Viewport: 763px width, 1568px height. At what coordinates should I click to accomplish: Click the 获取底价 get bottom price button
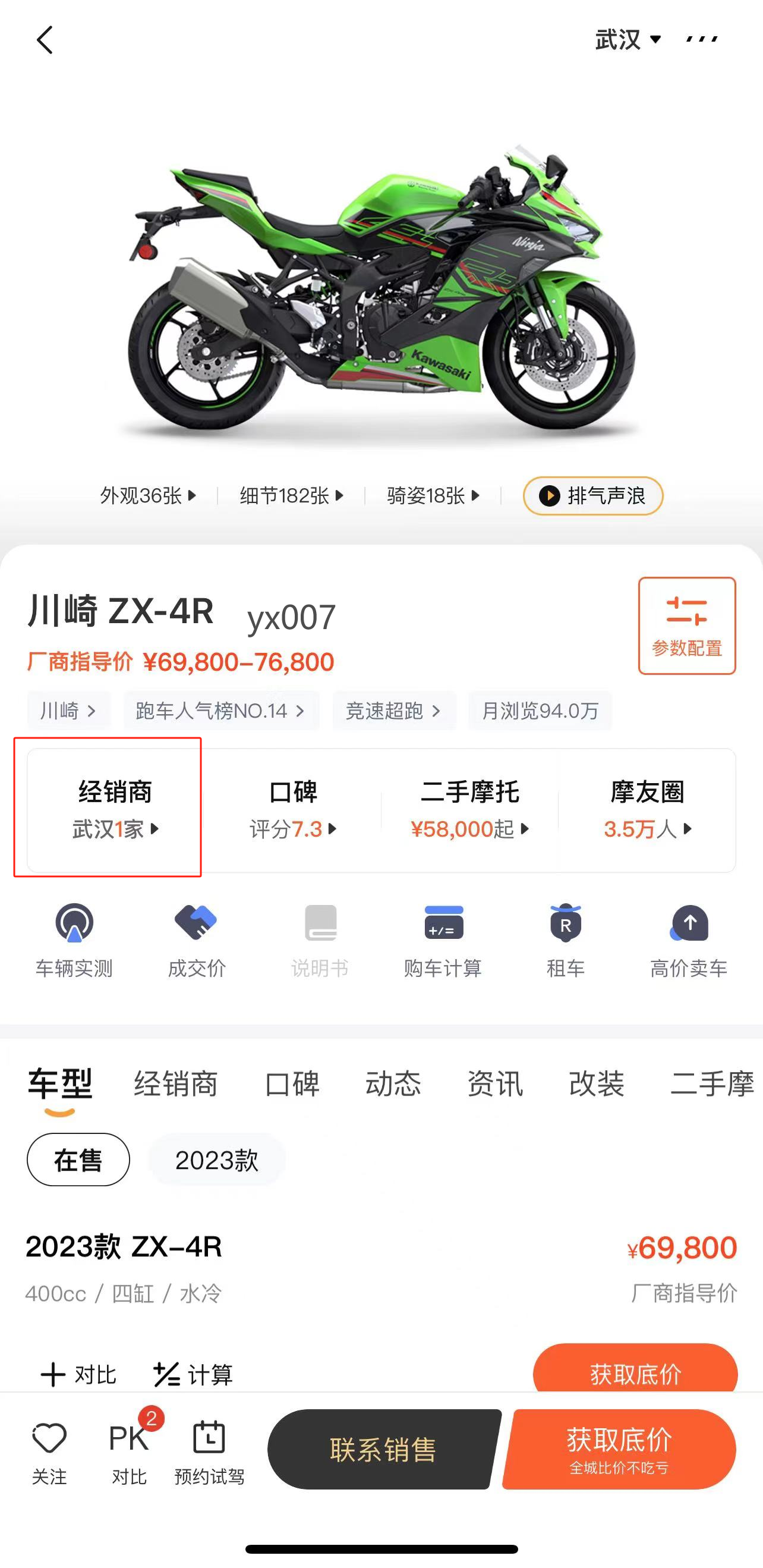point(617,1448)
